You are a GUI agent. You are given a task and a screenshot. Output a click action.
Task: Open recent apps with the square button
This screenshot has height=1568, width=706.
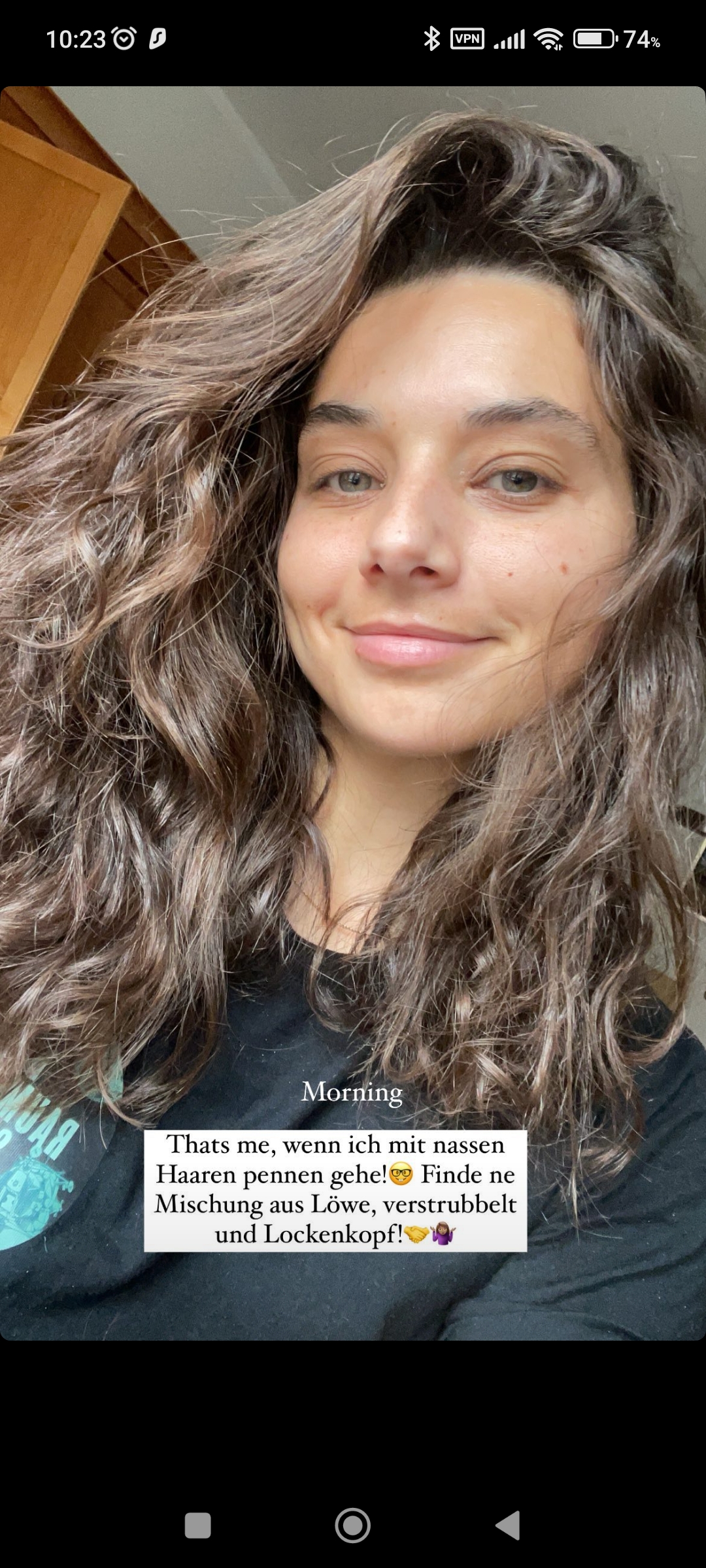[x=198, y=1526]
